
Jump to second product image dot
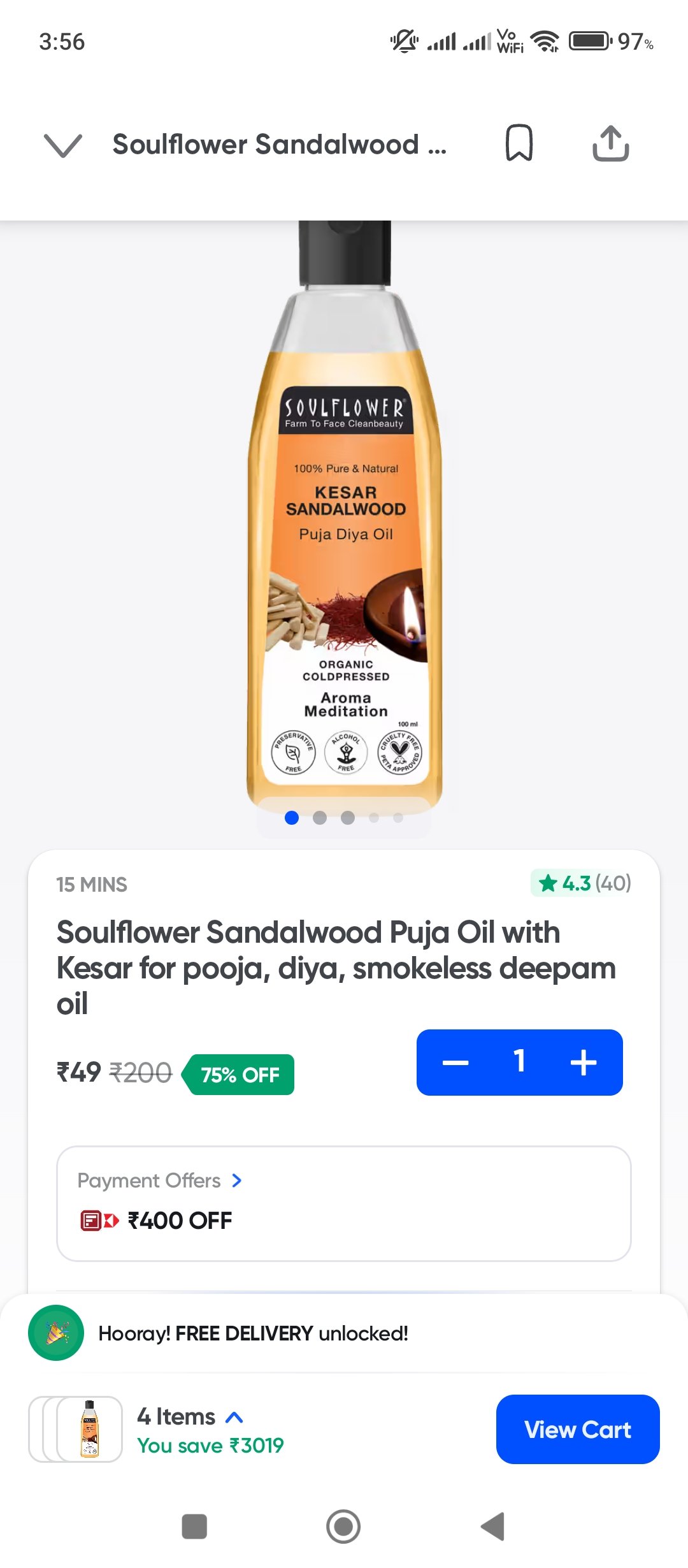pos(320,818)
